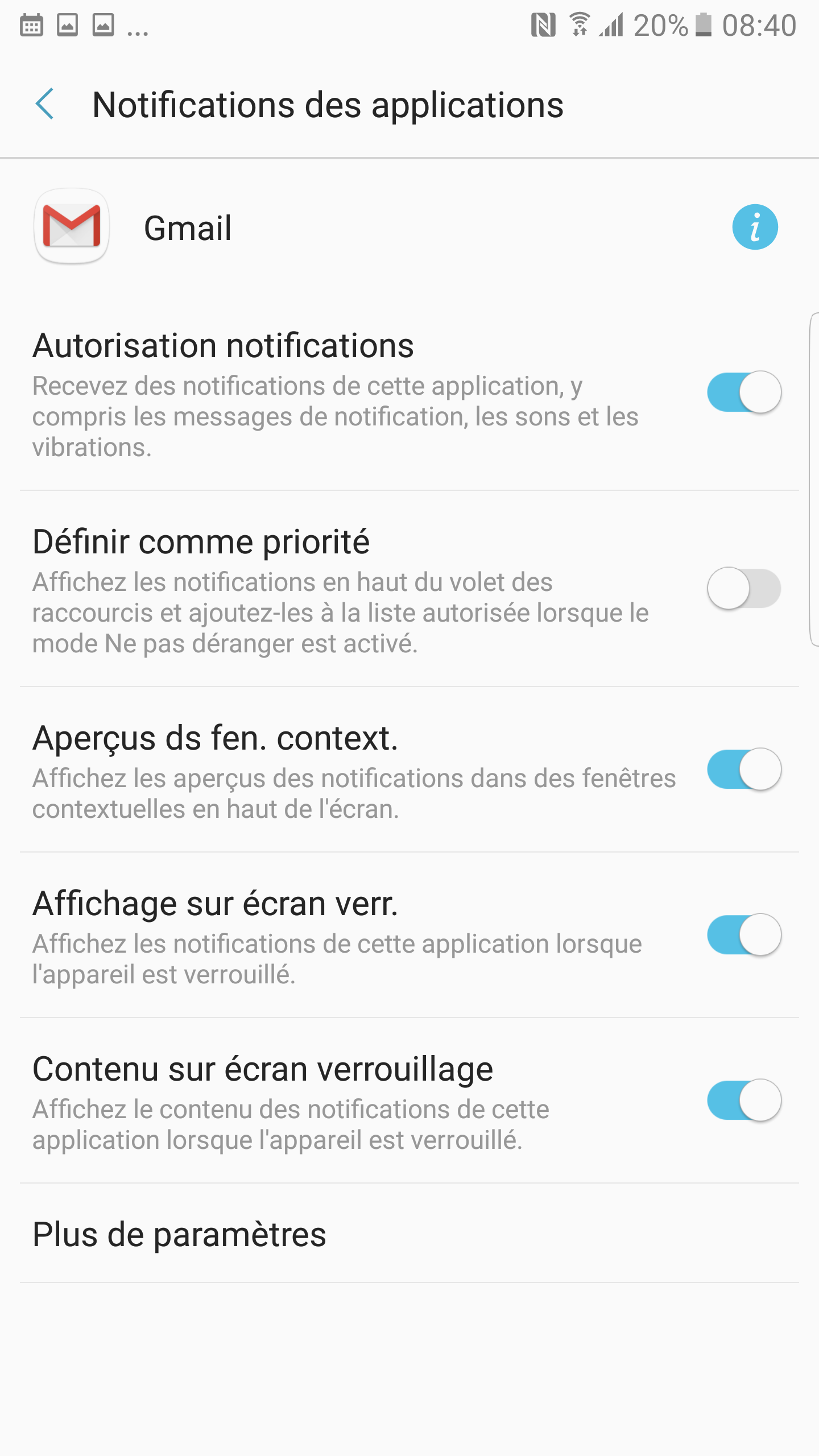Go back from Notifications des applications
The image size is (819, 1456).
pos(45,104)
